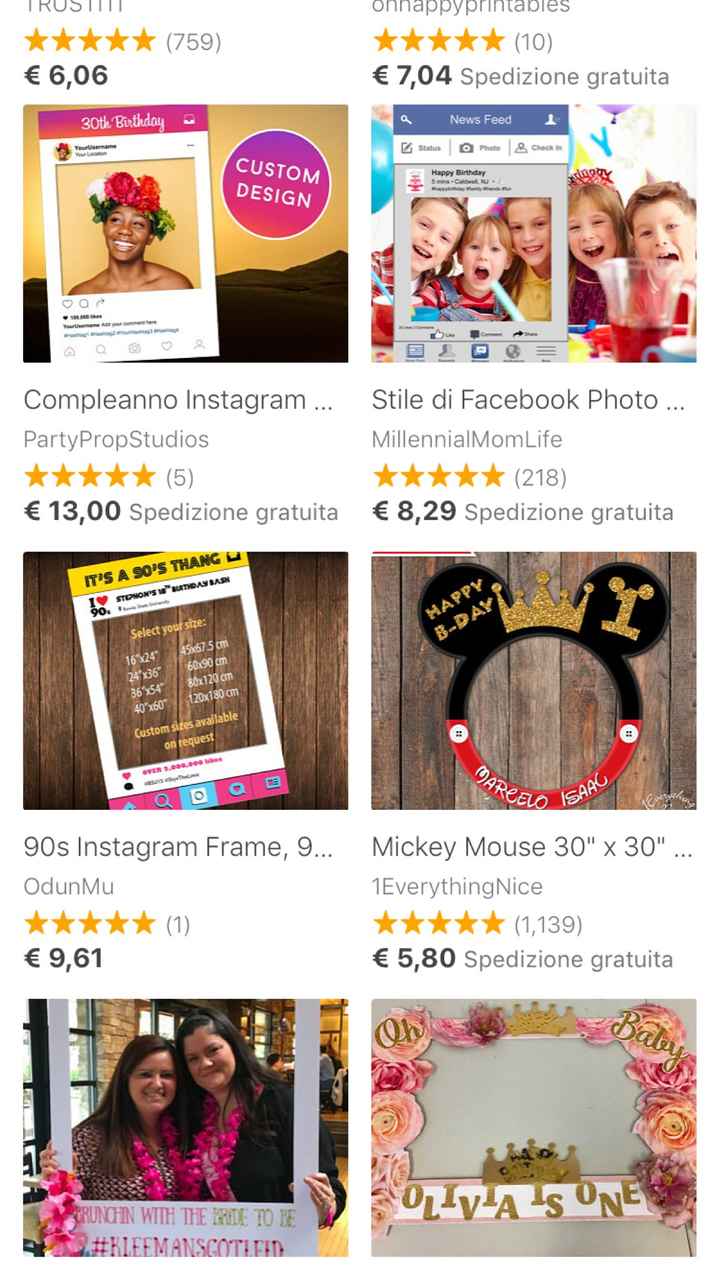Open the 90s Instagram Frame listing
The width and height of the screenshot is (720, 1280).
point(186,680)
